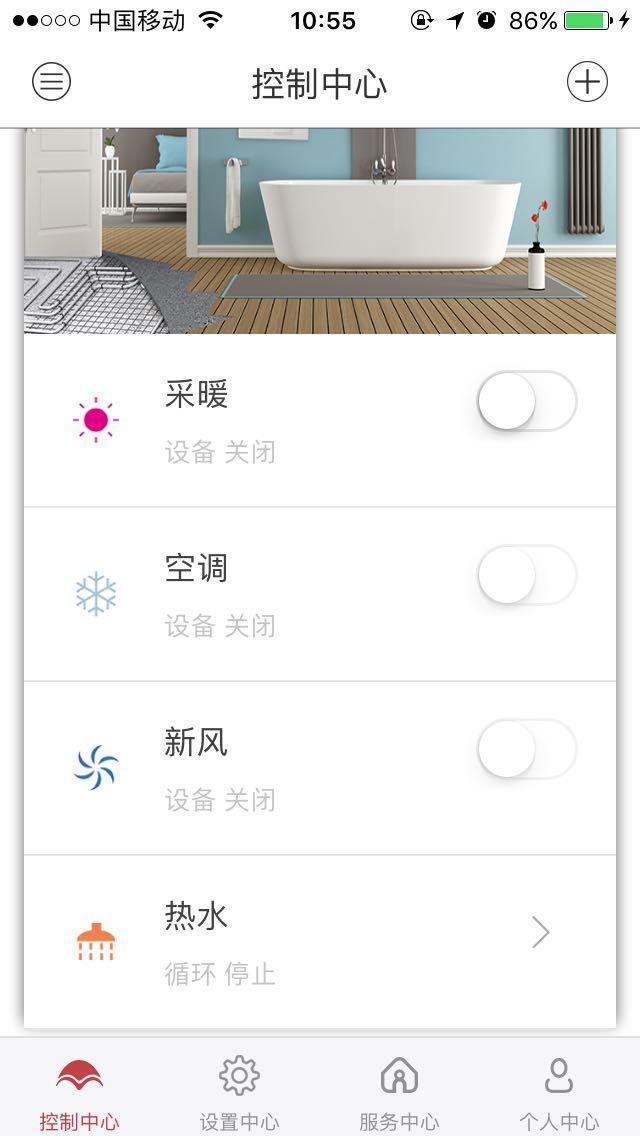Open the hamburger menu icon

[x=52, y=82]
